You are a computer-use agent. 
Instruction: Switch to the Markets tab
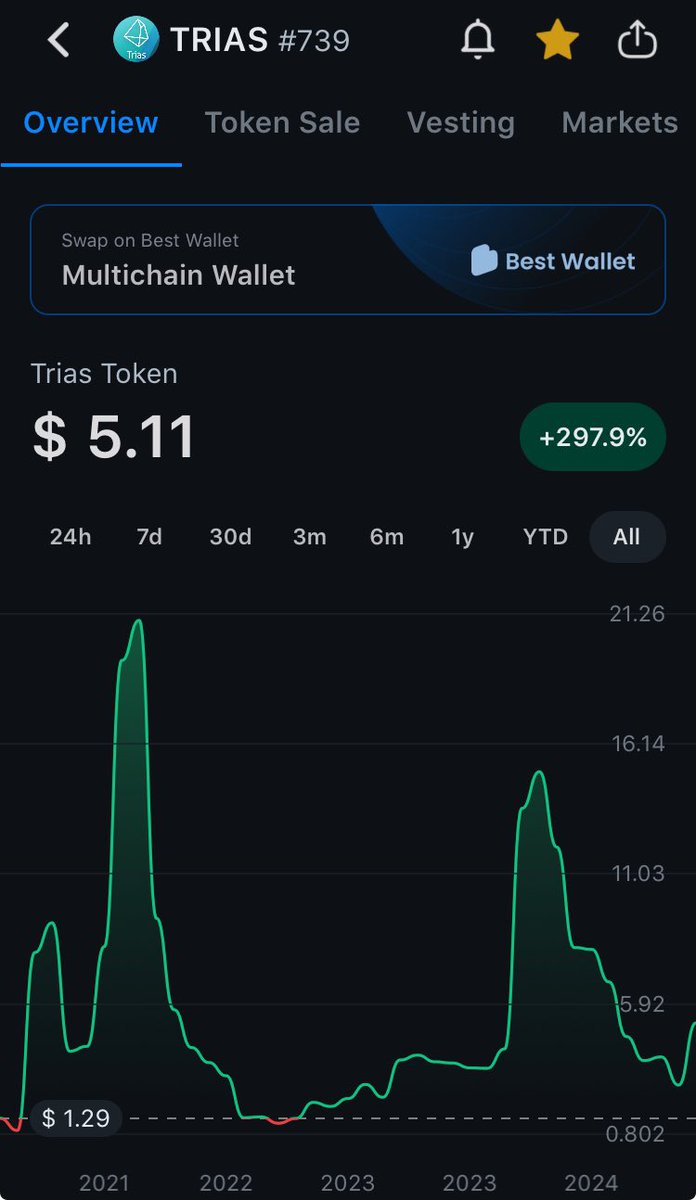[620, 123]
